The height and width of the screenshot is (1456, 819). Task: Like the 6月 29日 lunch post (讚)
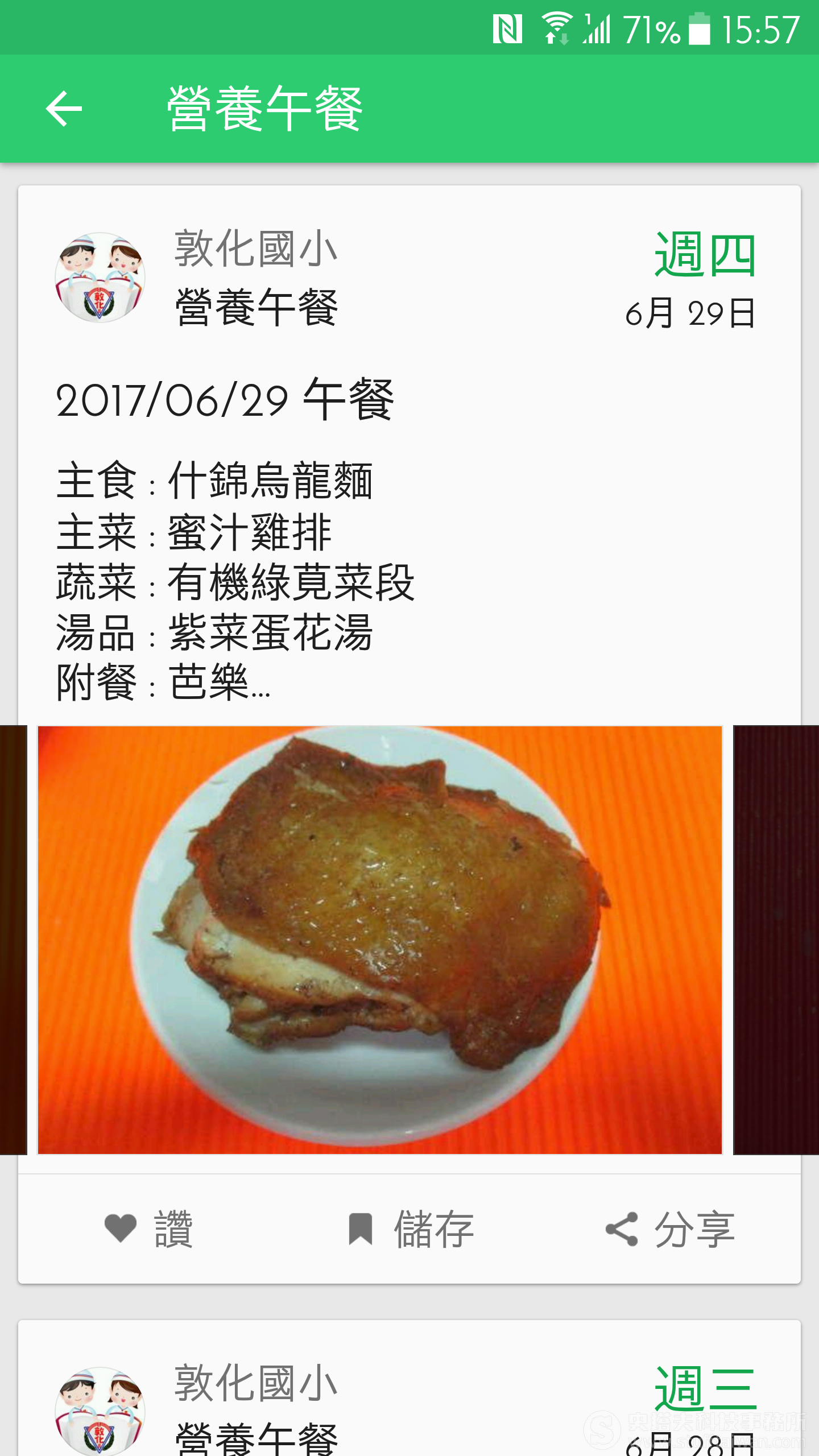click(x=149, y=1229)
